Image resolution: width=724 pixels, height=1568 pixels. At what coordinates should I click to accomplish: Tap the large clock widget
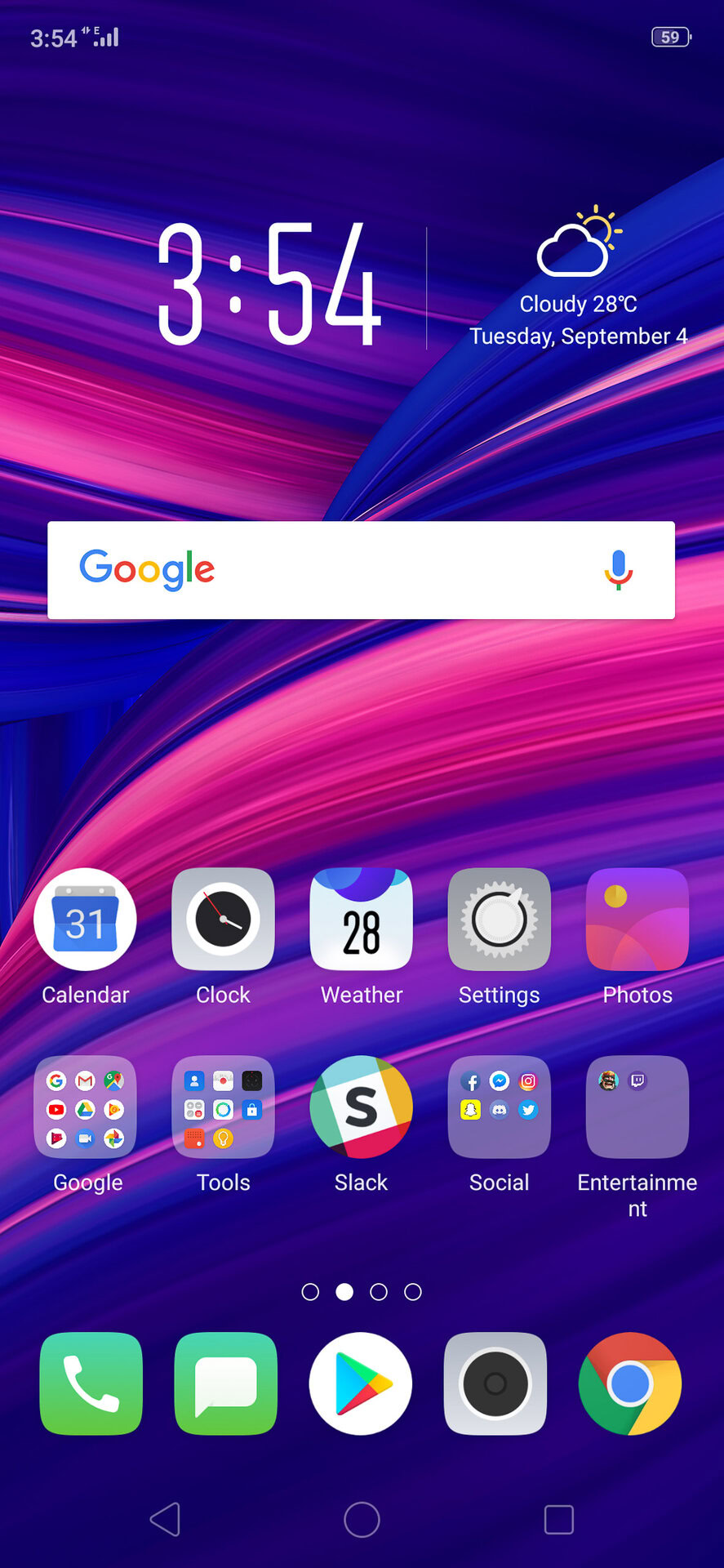269,286
